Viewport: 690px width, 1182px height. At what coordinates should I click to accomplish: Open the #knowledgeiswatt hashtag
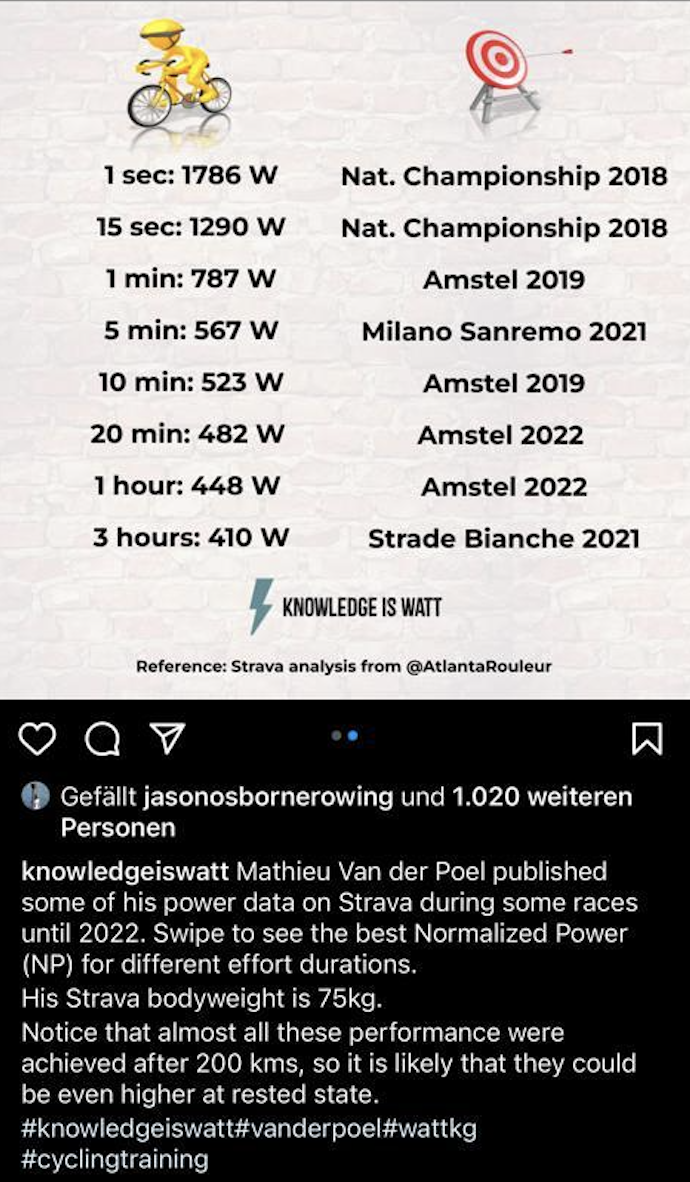pos(126,1130)
